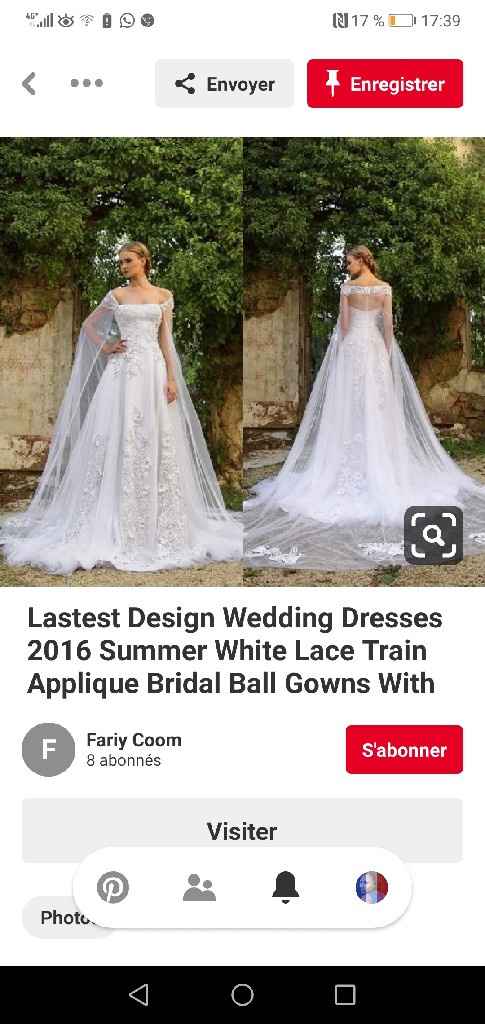Tap the system home button
Image resolution: width=485 pixels, height=1024 pixels.
242,995
